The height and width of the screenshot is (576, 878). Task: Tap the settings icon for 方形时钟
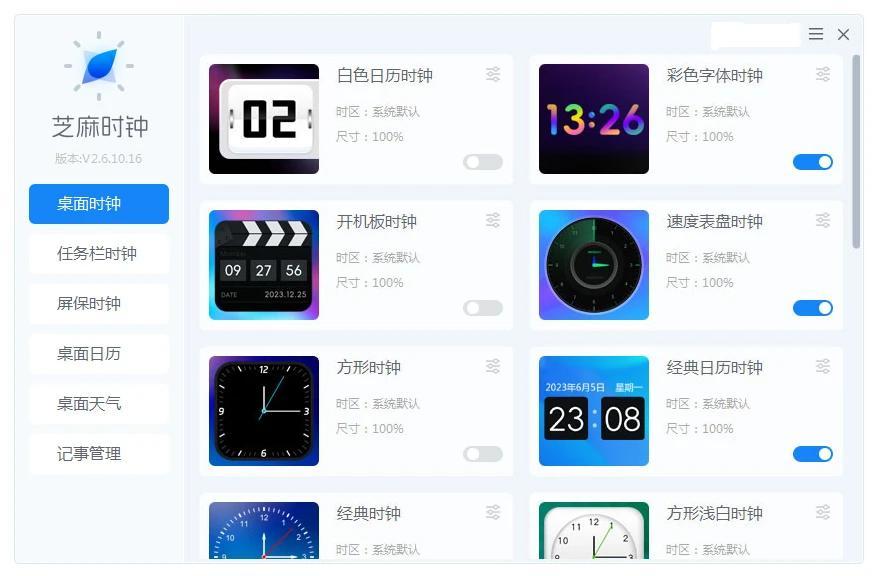(493, 367)
